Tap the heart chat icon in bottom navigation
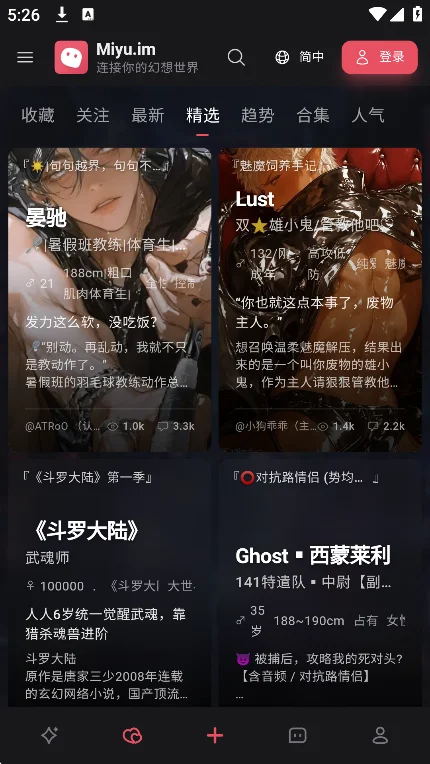Screen dimensions: 430x764 click(132, 735)
